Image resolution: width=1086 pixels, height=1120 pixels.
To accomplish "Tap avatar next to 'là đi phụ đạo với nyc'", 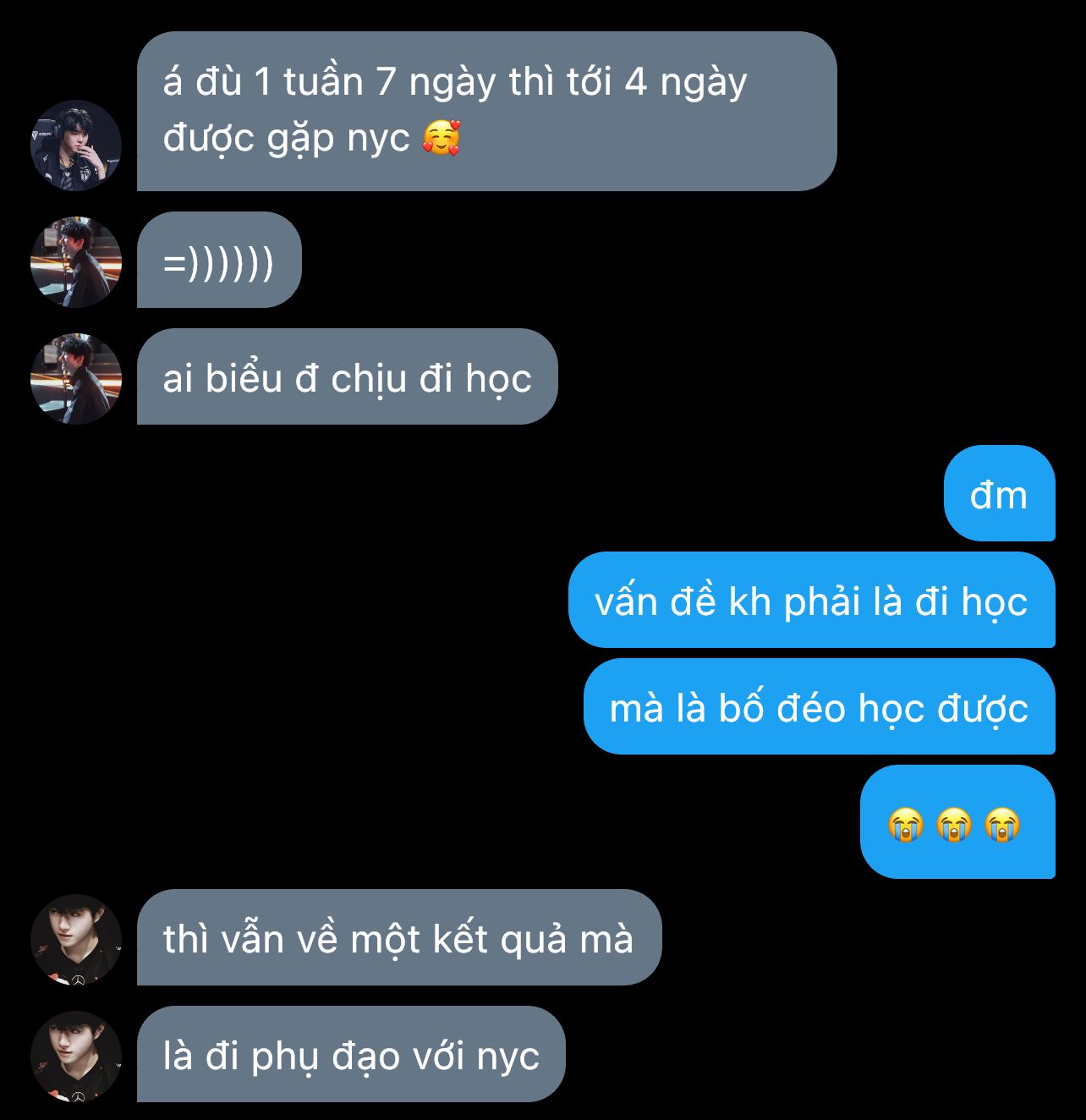I will 76,1056.
